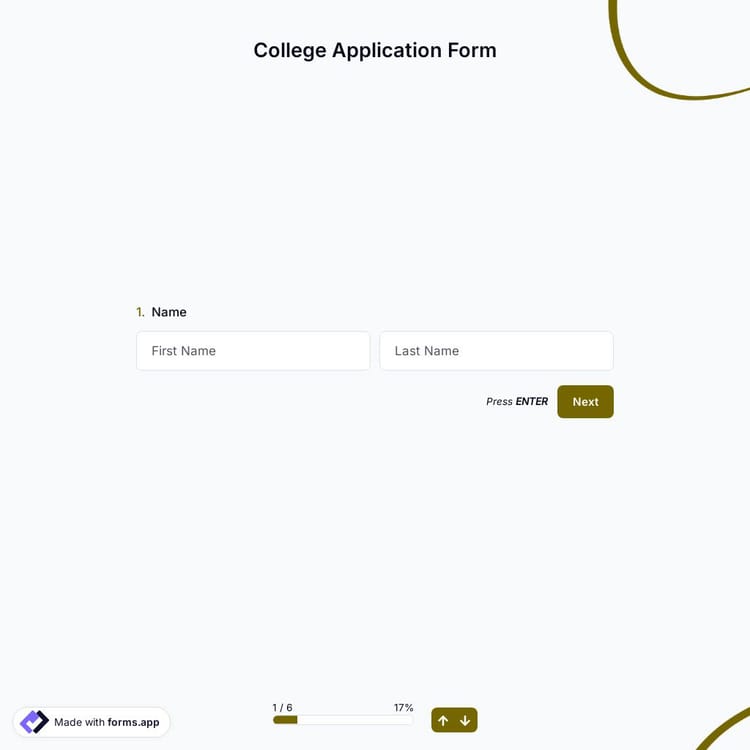Focus the First Name field
This screenshot has width=750, height=750.
coord(253,351)
